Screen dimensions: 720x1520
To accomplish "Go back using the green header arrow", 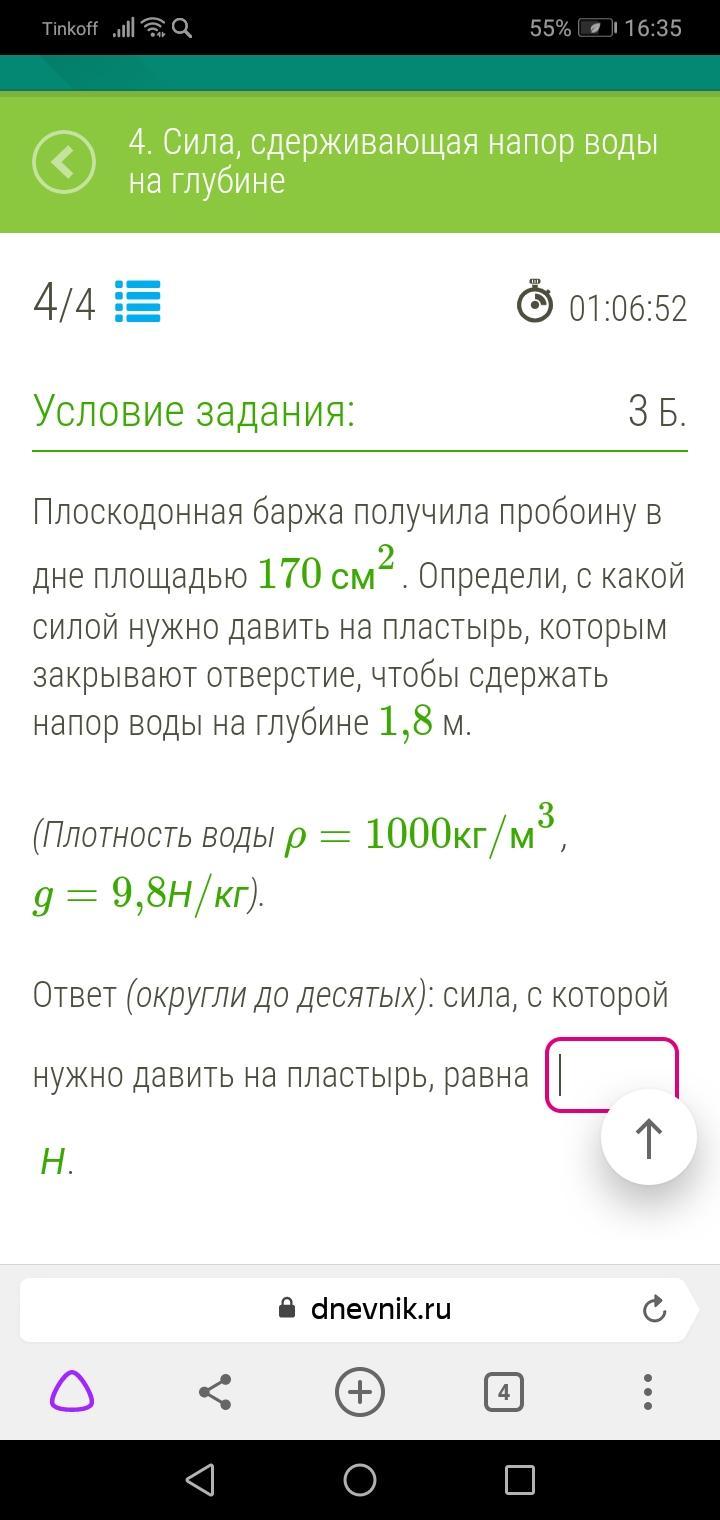I will (64, 161).
